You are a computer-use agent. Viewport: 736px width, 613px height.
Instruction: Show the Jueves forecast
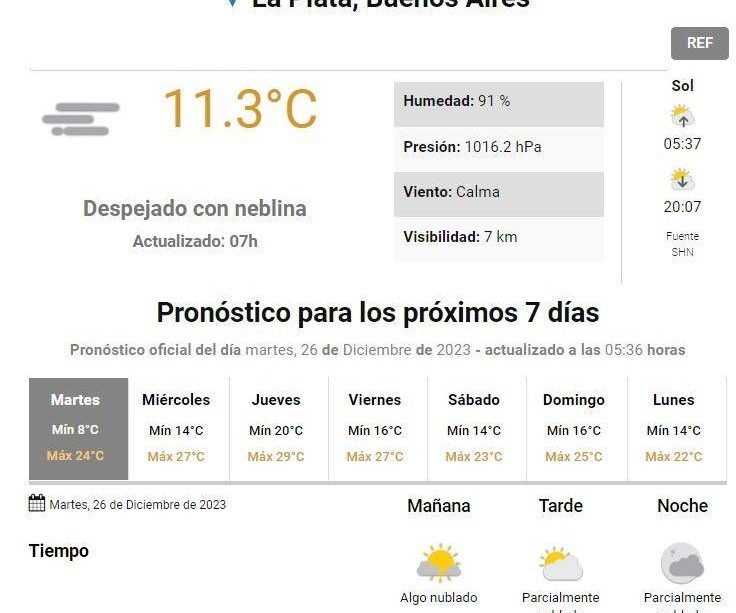[276, 428]
